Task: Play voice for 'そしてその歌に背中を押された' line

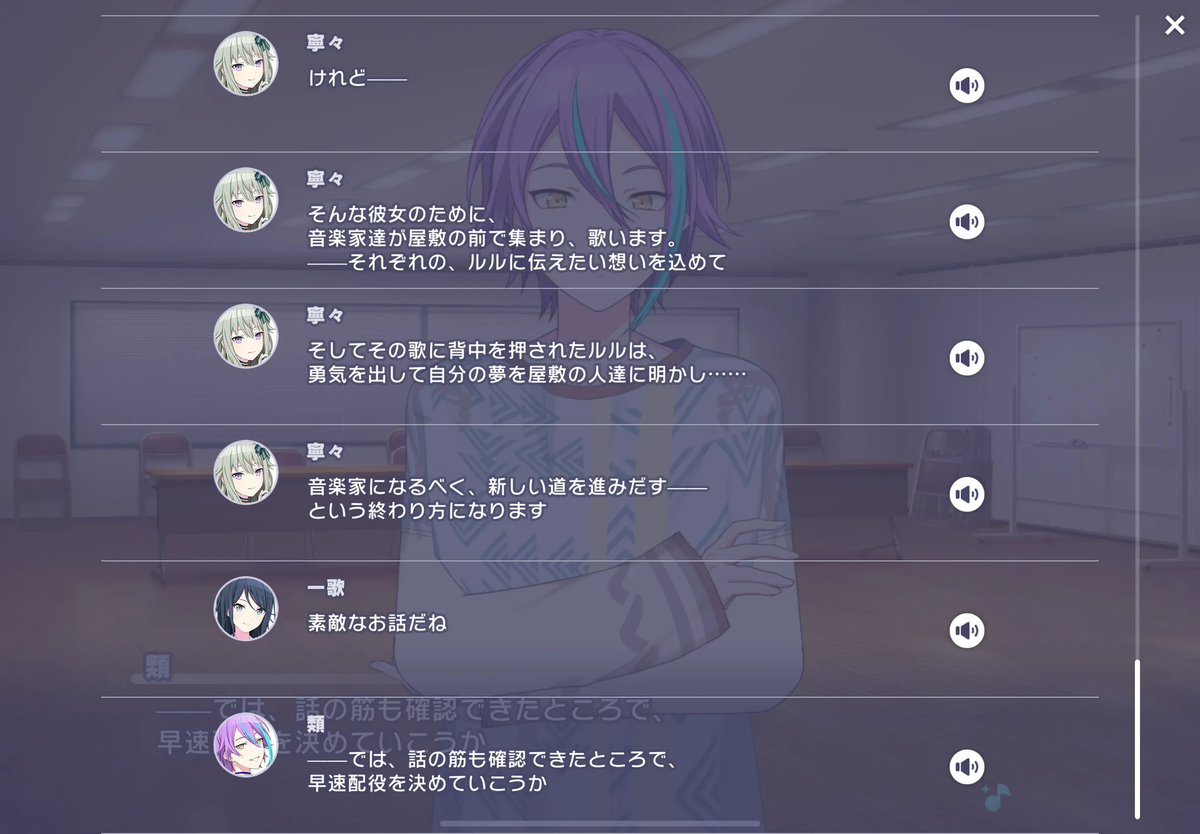Action: click(x=966, y=358)
